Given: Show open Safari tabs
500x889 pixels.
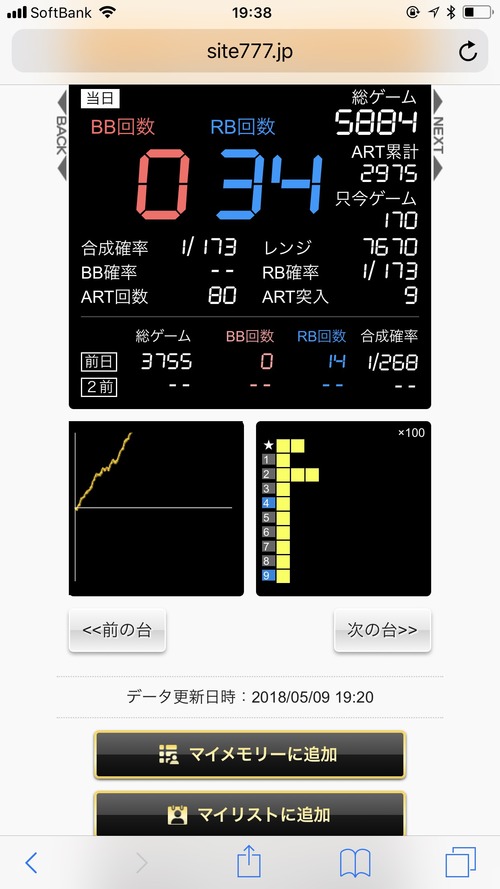Looking at the screenshot, I should [x=460, y=863].
